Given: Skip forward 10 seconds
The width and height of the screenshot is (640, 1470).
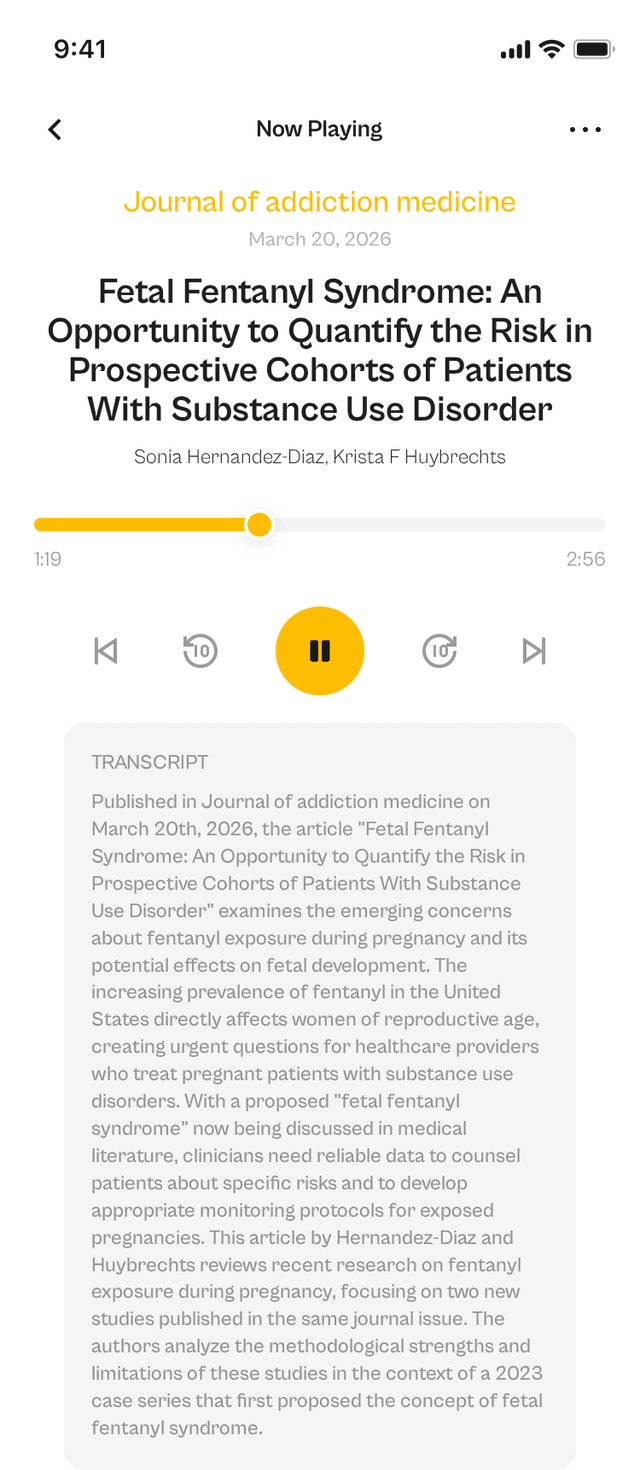Looking at the screenshot, I should (439, 651).
